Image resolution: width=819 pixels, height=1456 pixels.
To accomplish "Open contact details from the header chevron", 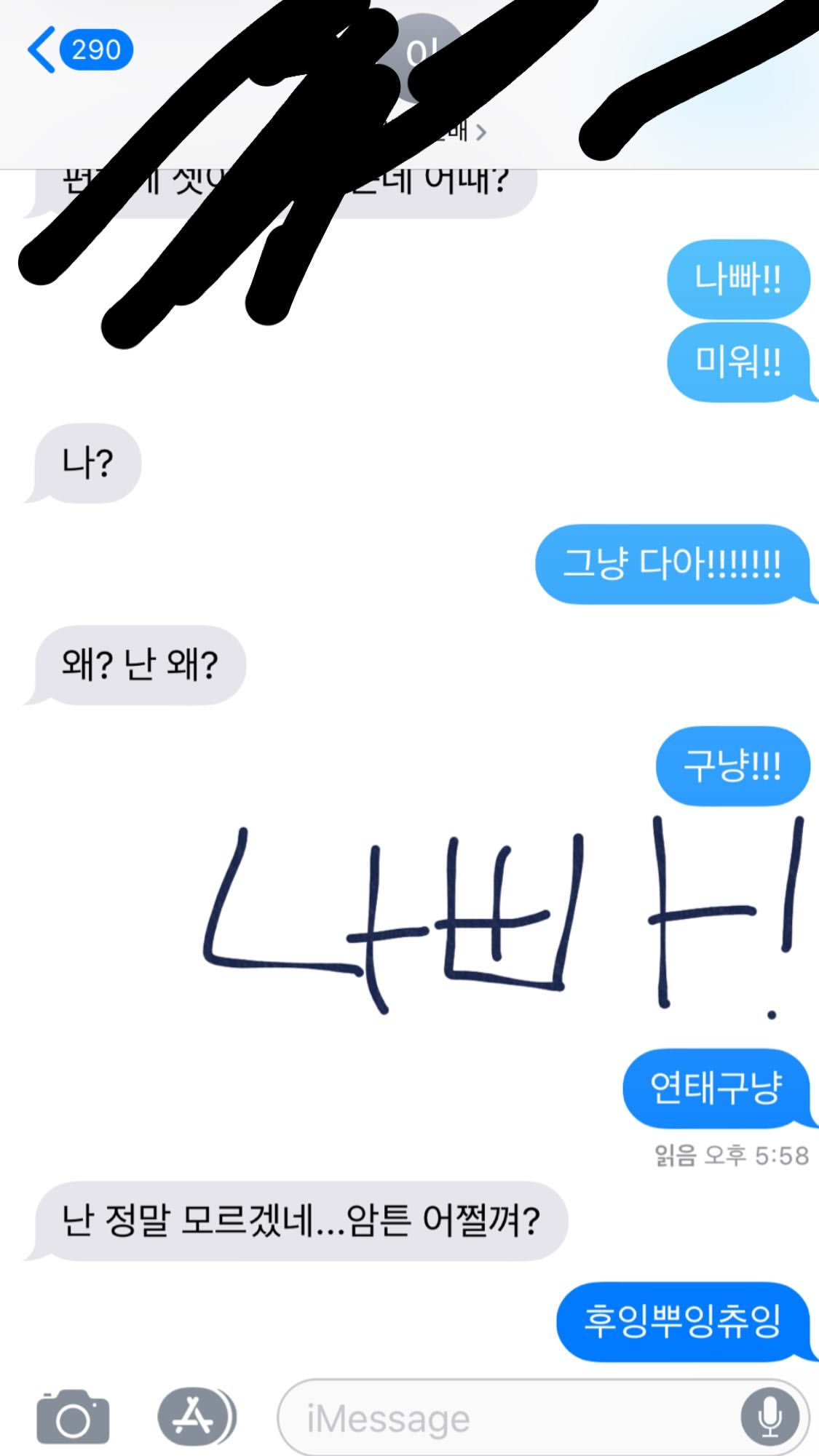I will 480,132.
